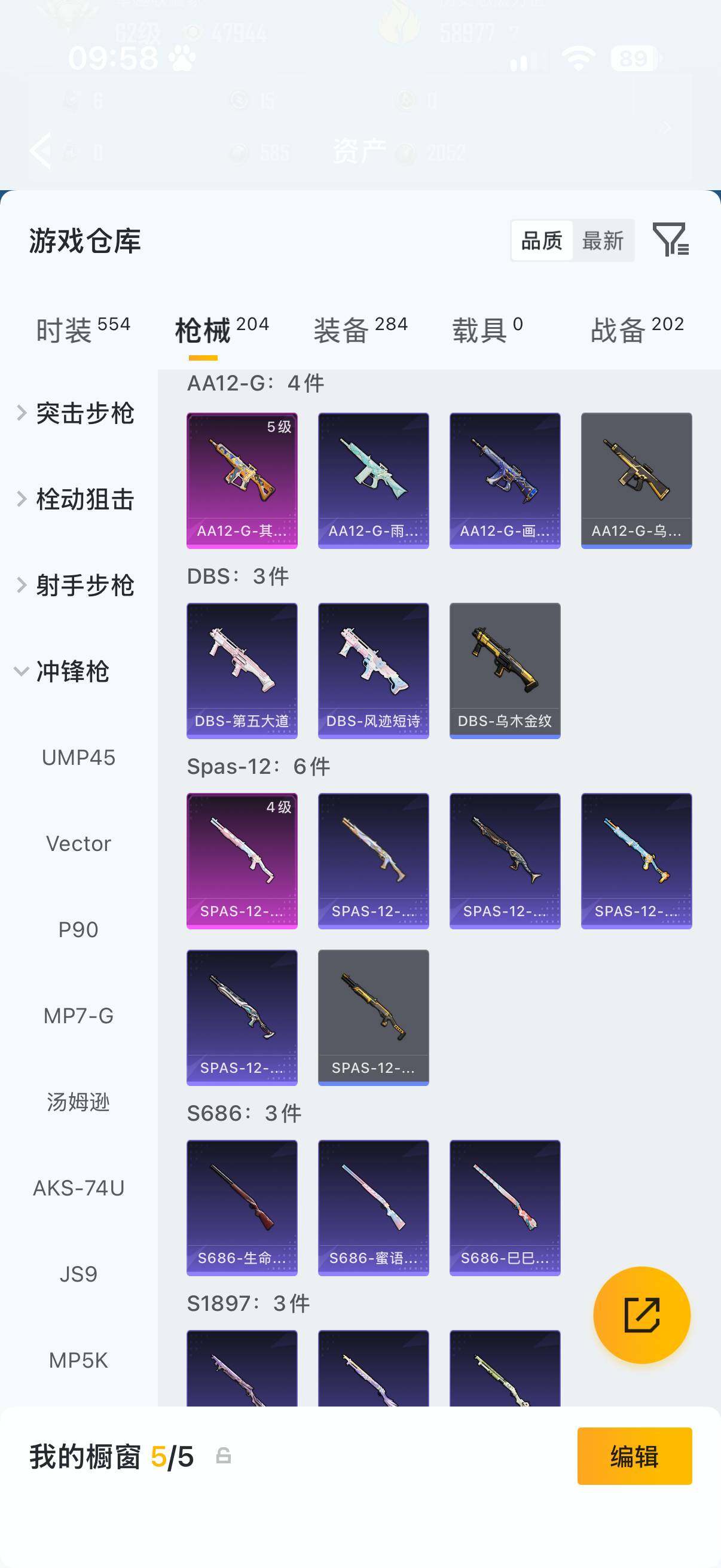721x1568 pixels.
Task: Switch to the 战备 tab
Action: click(x=637, y=330)
